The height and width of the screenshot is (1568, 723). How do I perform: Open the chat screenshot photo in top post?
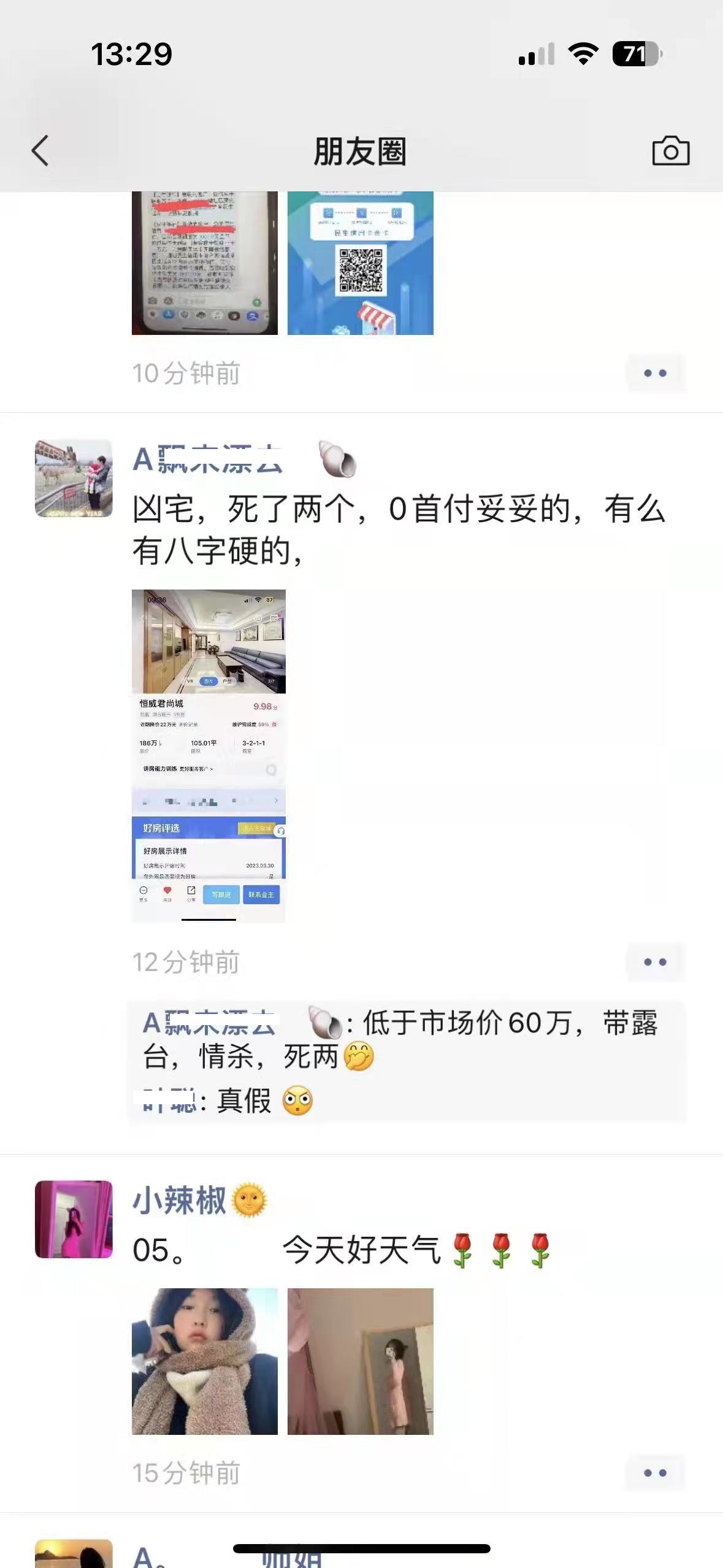click(204, 263)
